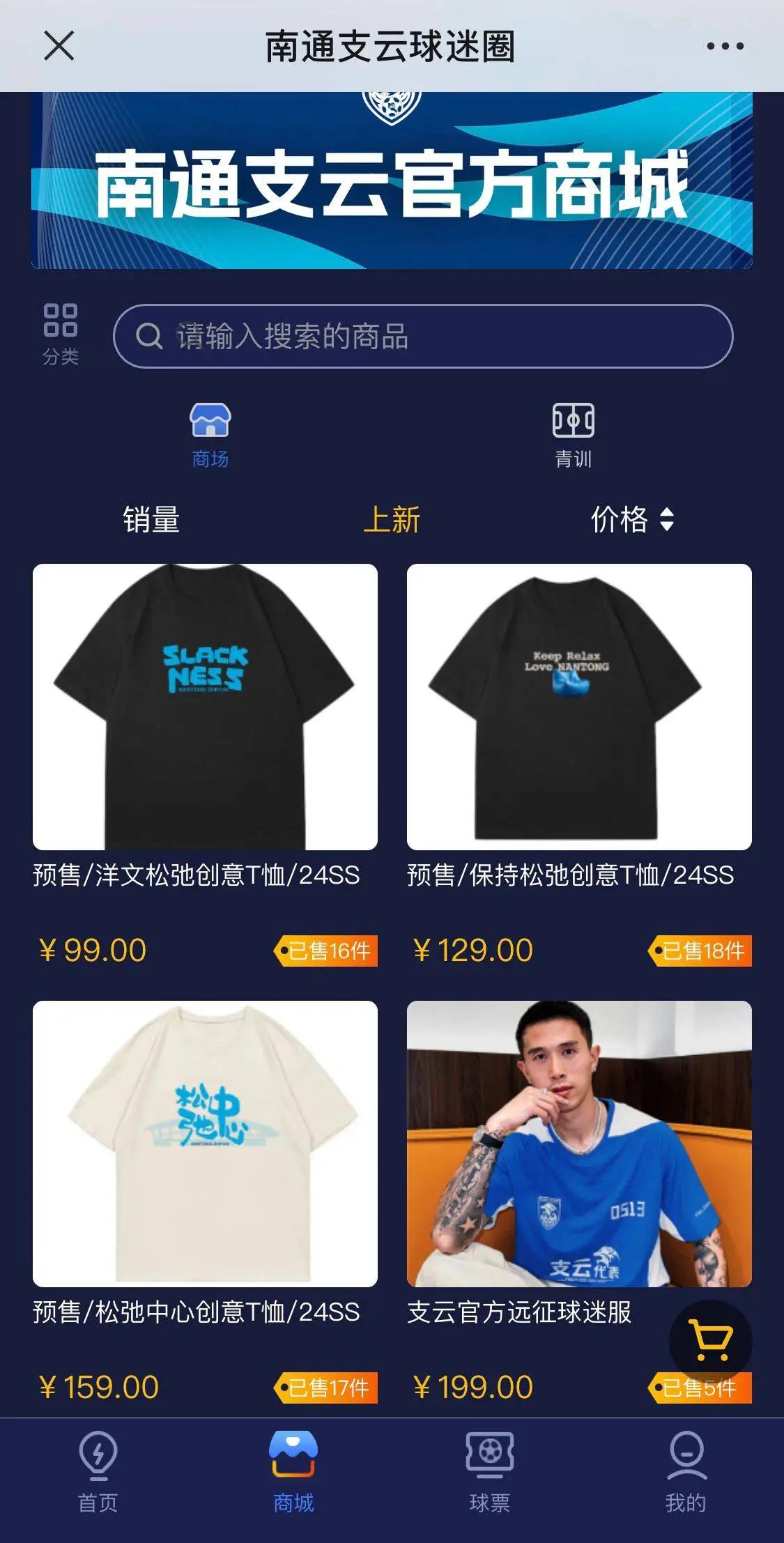Open the floating shopping cart
The height and width of the screenshot is (1543, 784).
(x=710, y=1340)
